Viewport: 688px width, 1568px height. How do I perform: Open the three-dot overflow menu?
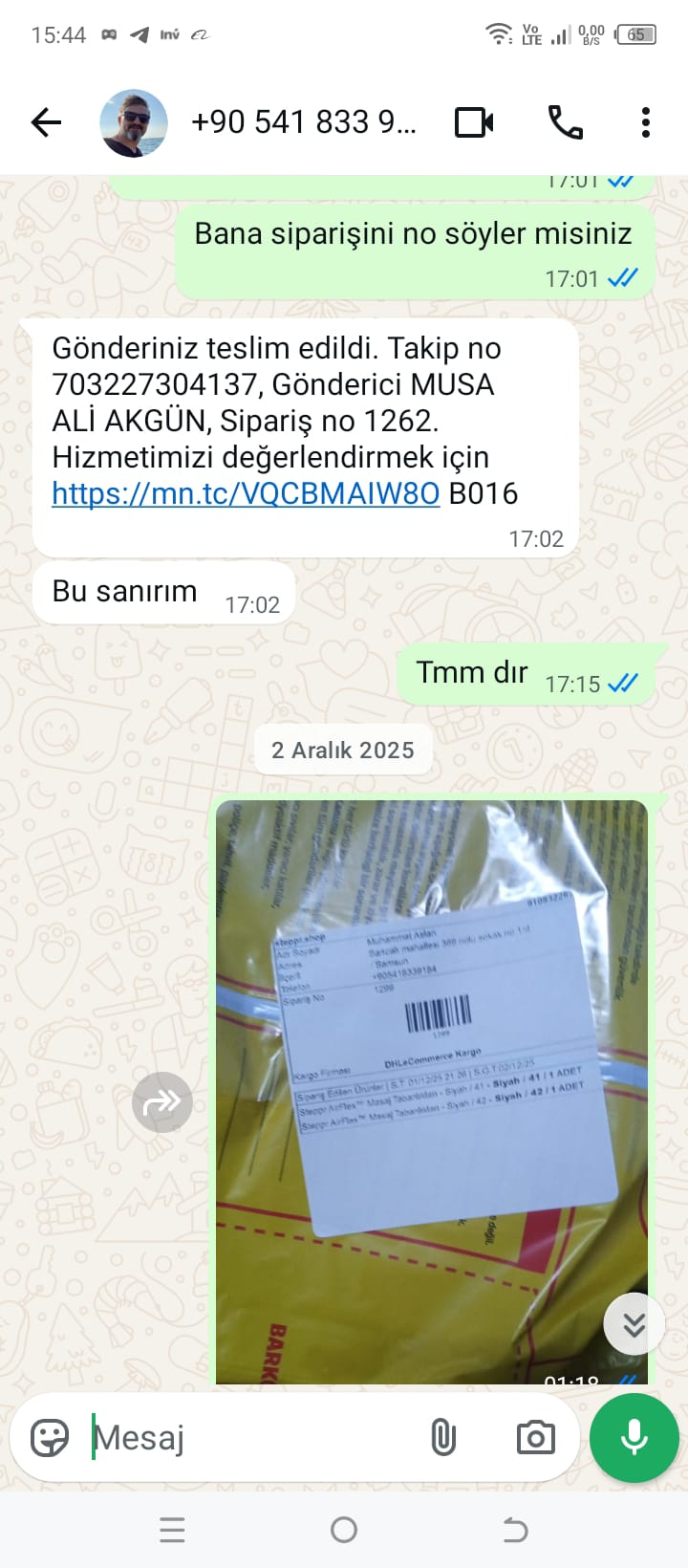coord(646,122)
